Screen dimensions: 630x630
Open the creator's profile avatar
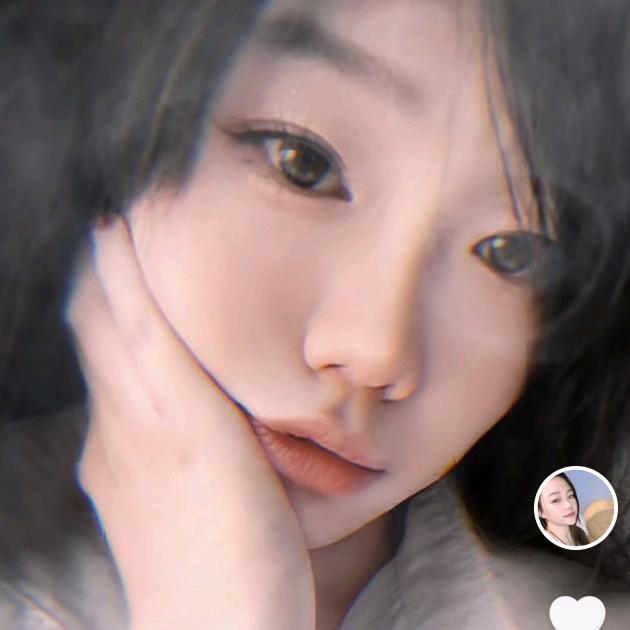576,508
